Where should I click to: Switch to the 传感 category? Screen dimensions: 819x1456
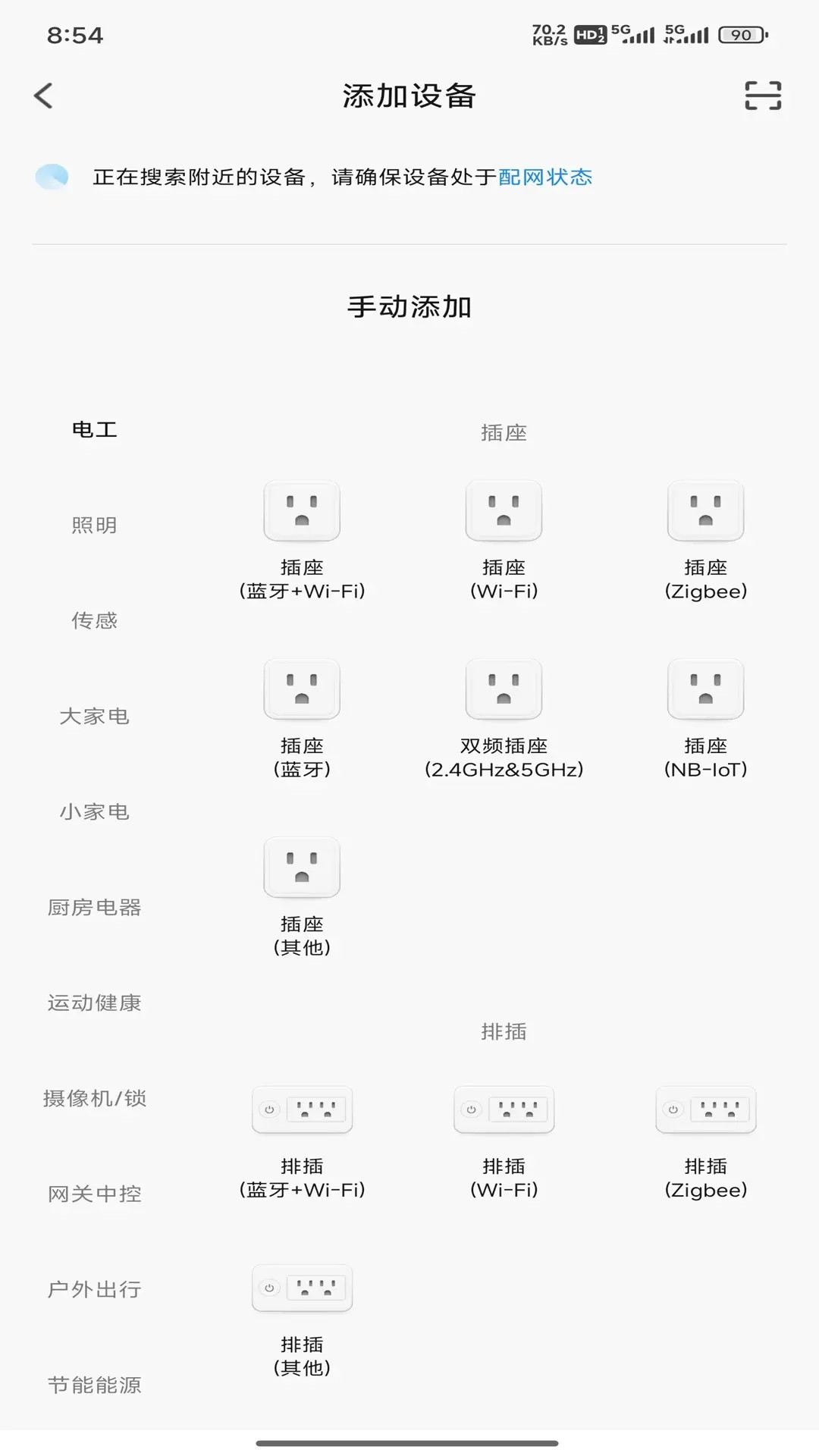[x=94, y=620]
